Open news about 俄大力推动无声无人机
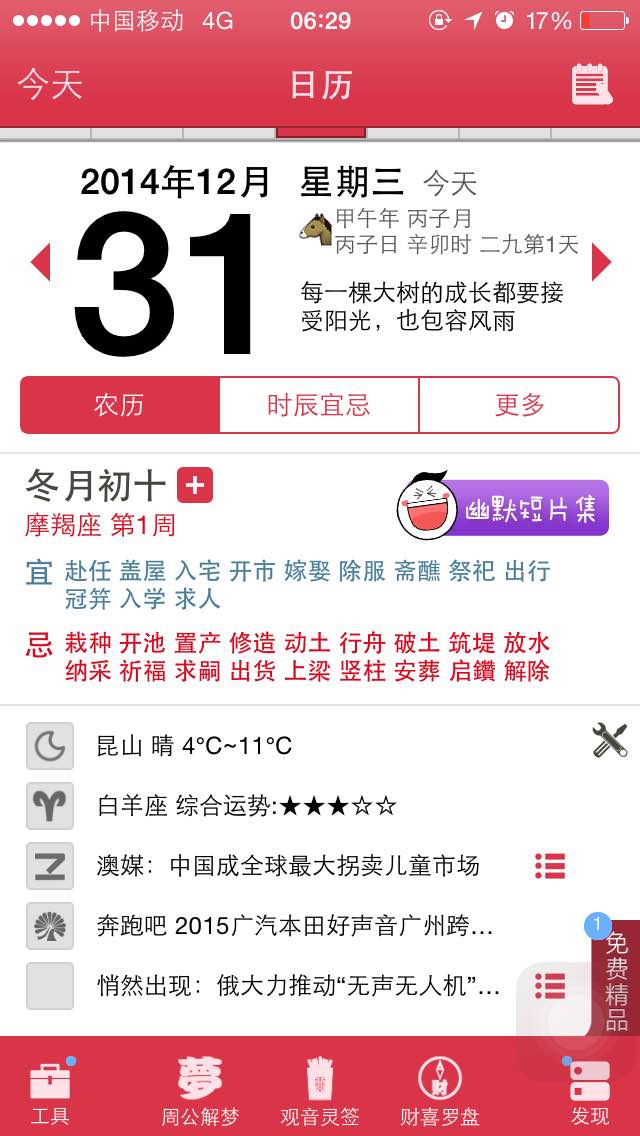This screenshot has width=640, height=1136. pos(299,986)
